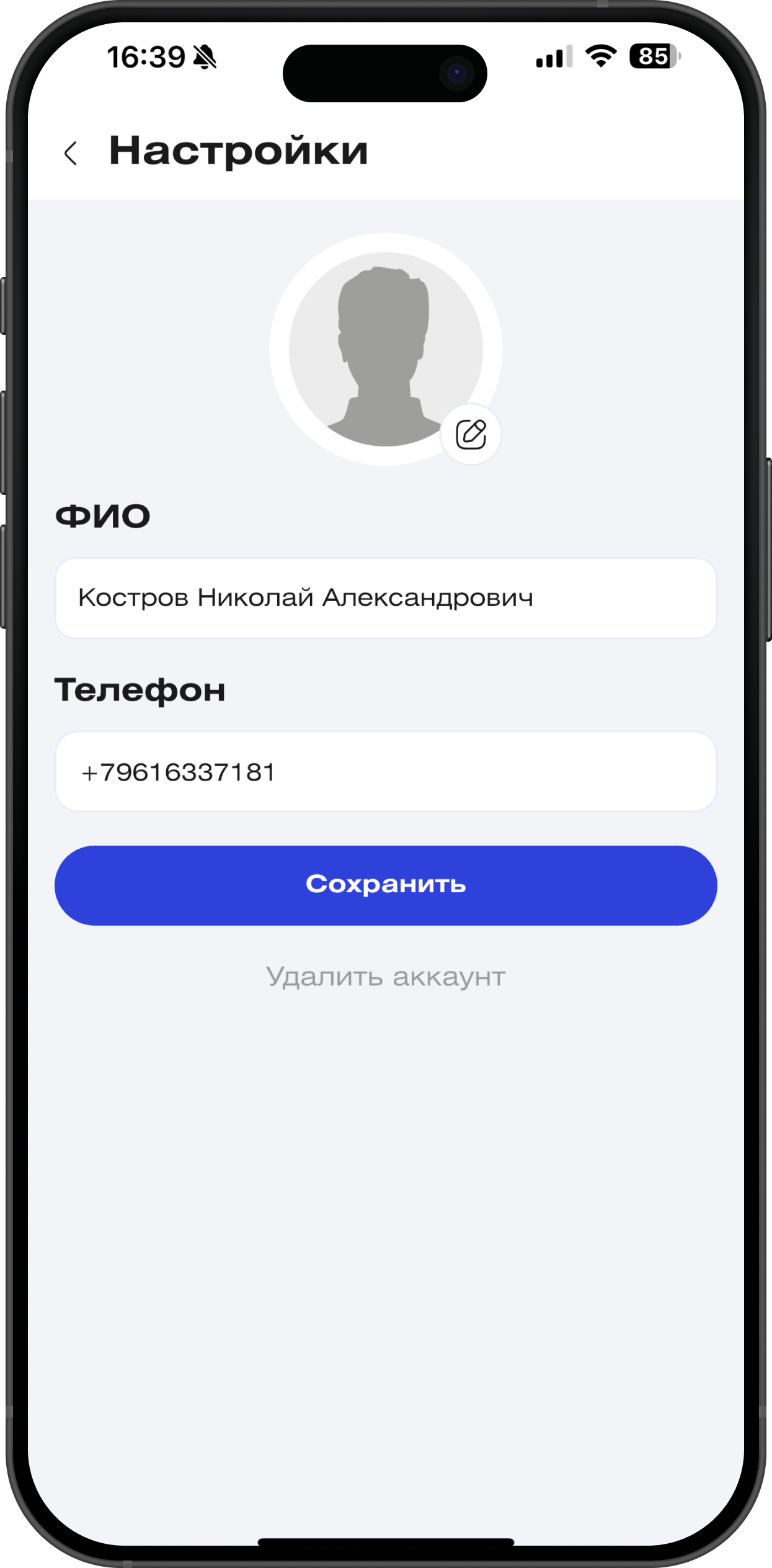The height and width of the screenshot is (1568, 772).
Task: Tap Удалить аккаунт to delete account
Action: [x=385, y=977]
